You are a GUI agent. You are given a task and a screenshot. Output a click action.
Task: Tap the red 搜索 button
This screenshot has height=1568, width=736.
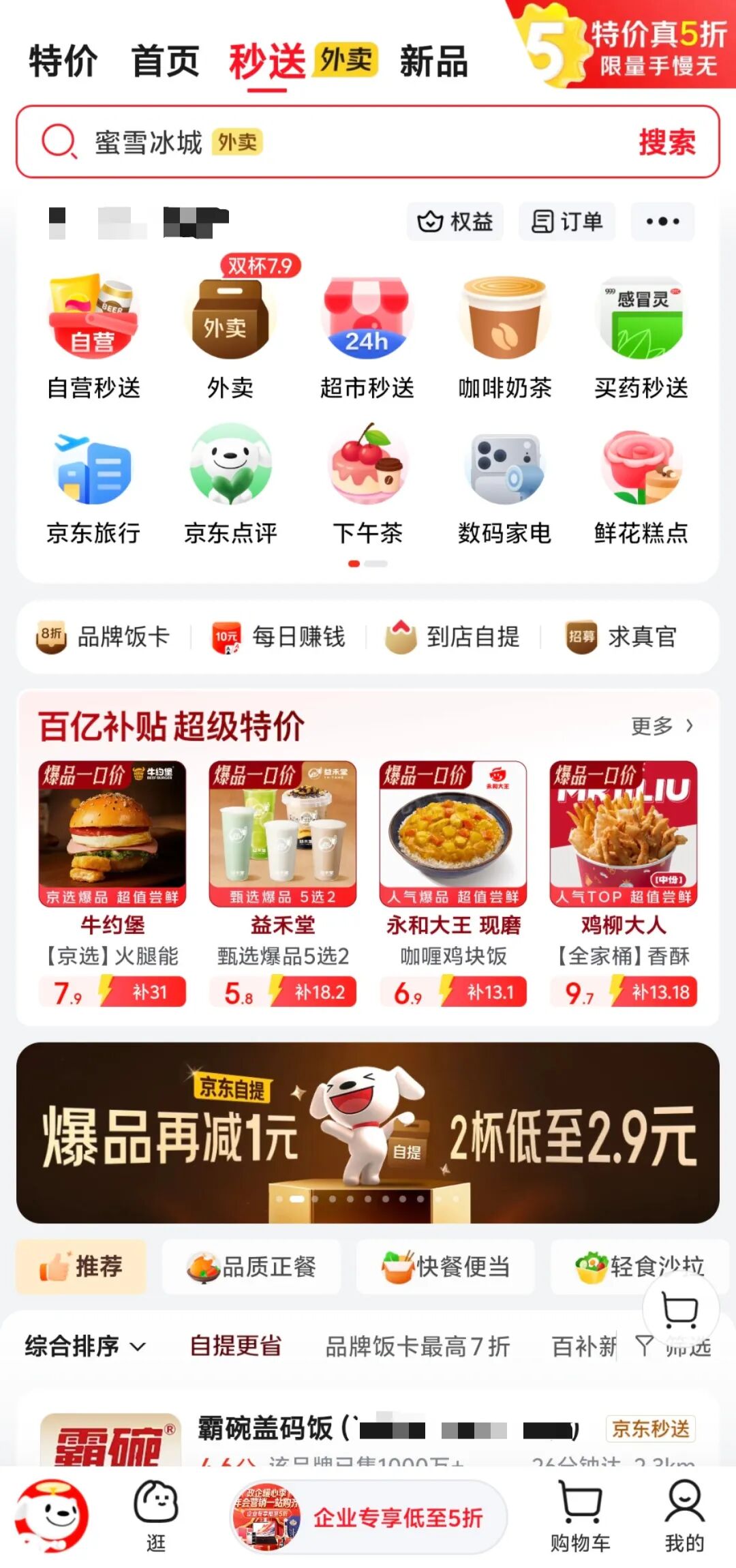[x=666, y=142]
